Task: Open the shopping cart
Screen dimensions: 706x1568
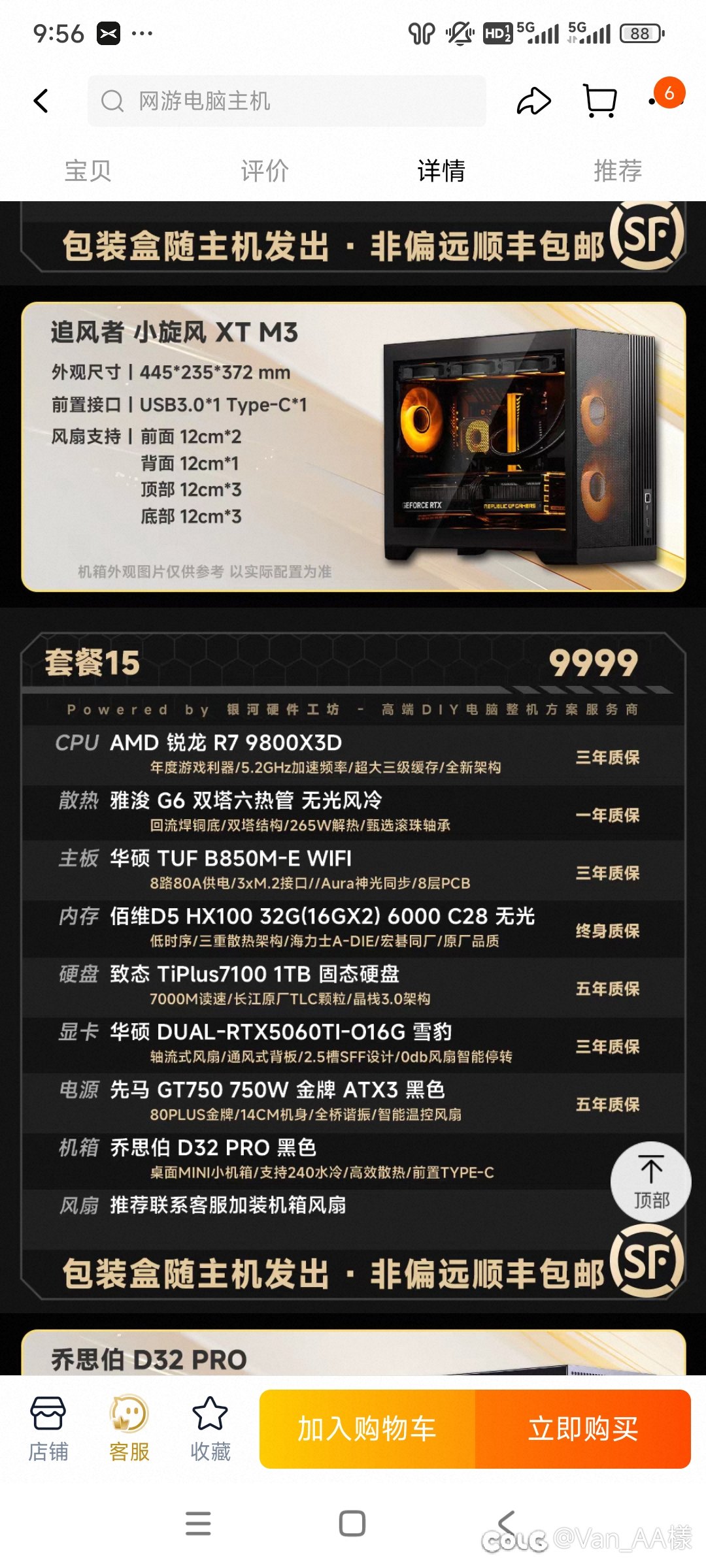Action: (599, 101)
